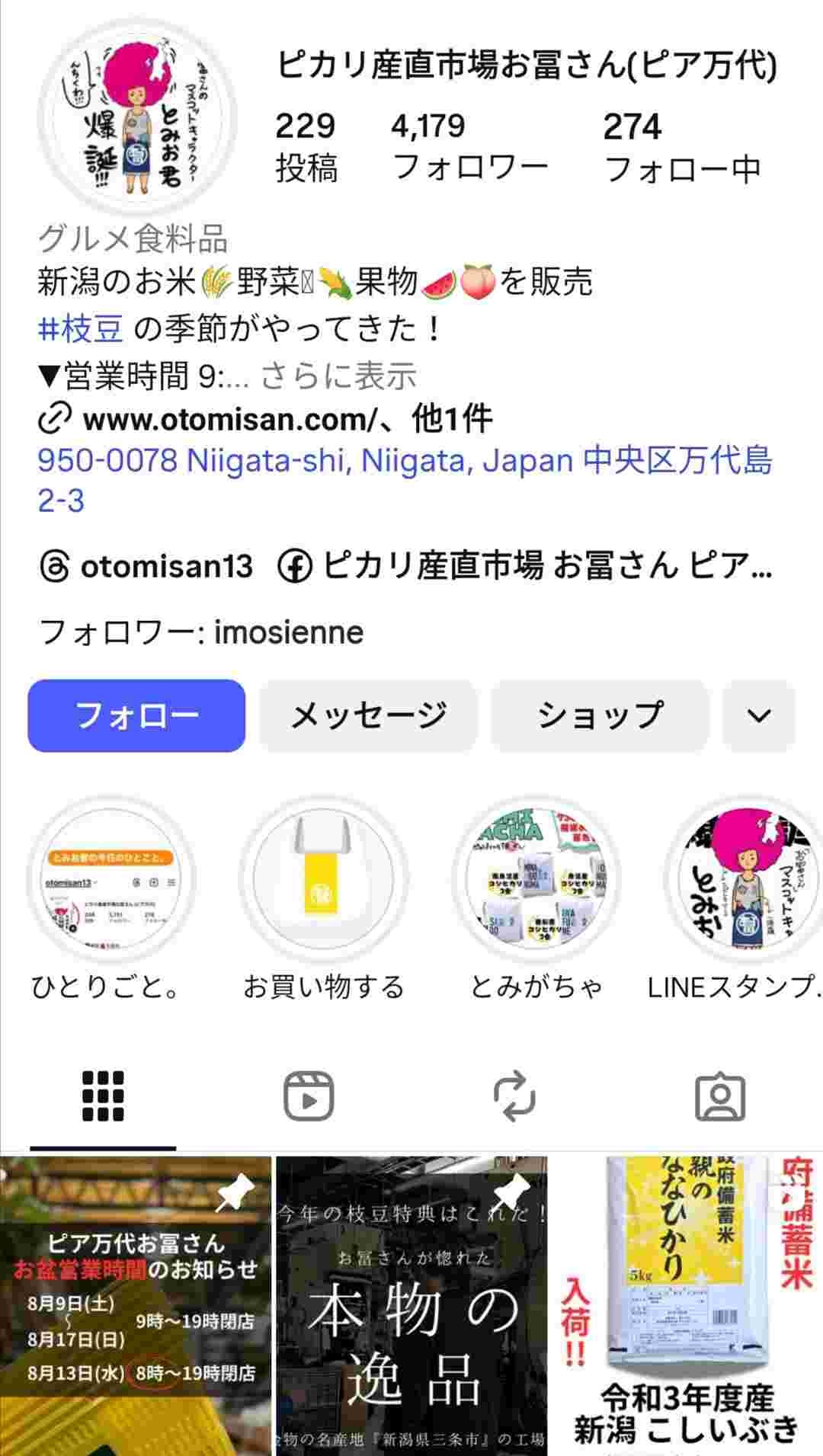Open the pinned 本物の逸品 post
This screenshot has height=1456, width=823.
point(411,1306)
